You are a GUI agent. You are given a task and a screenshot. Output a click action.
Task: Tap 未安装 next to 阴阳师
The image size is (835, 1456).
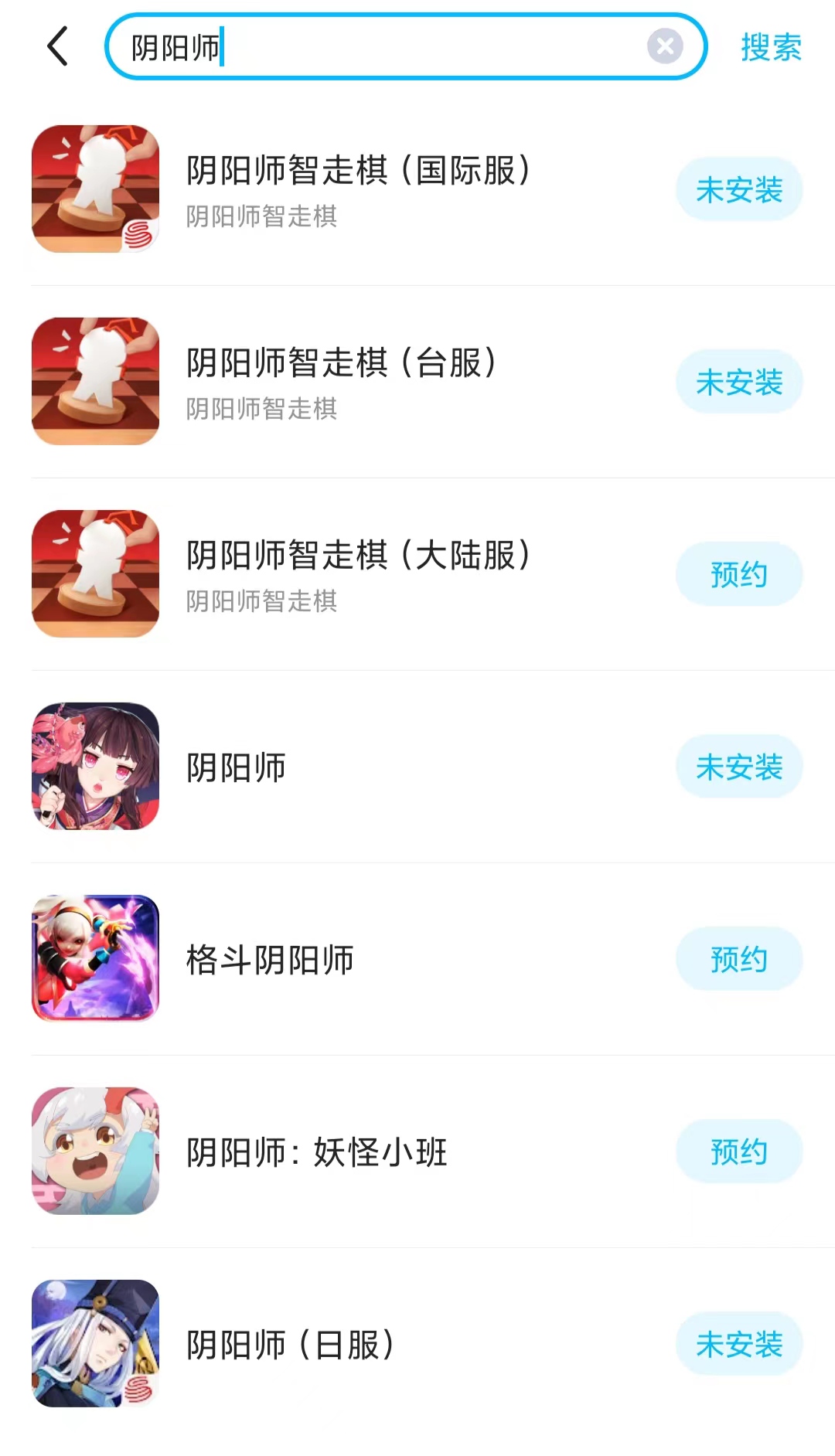point(739,767)
